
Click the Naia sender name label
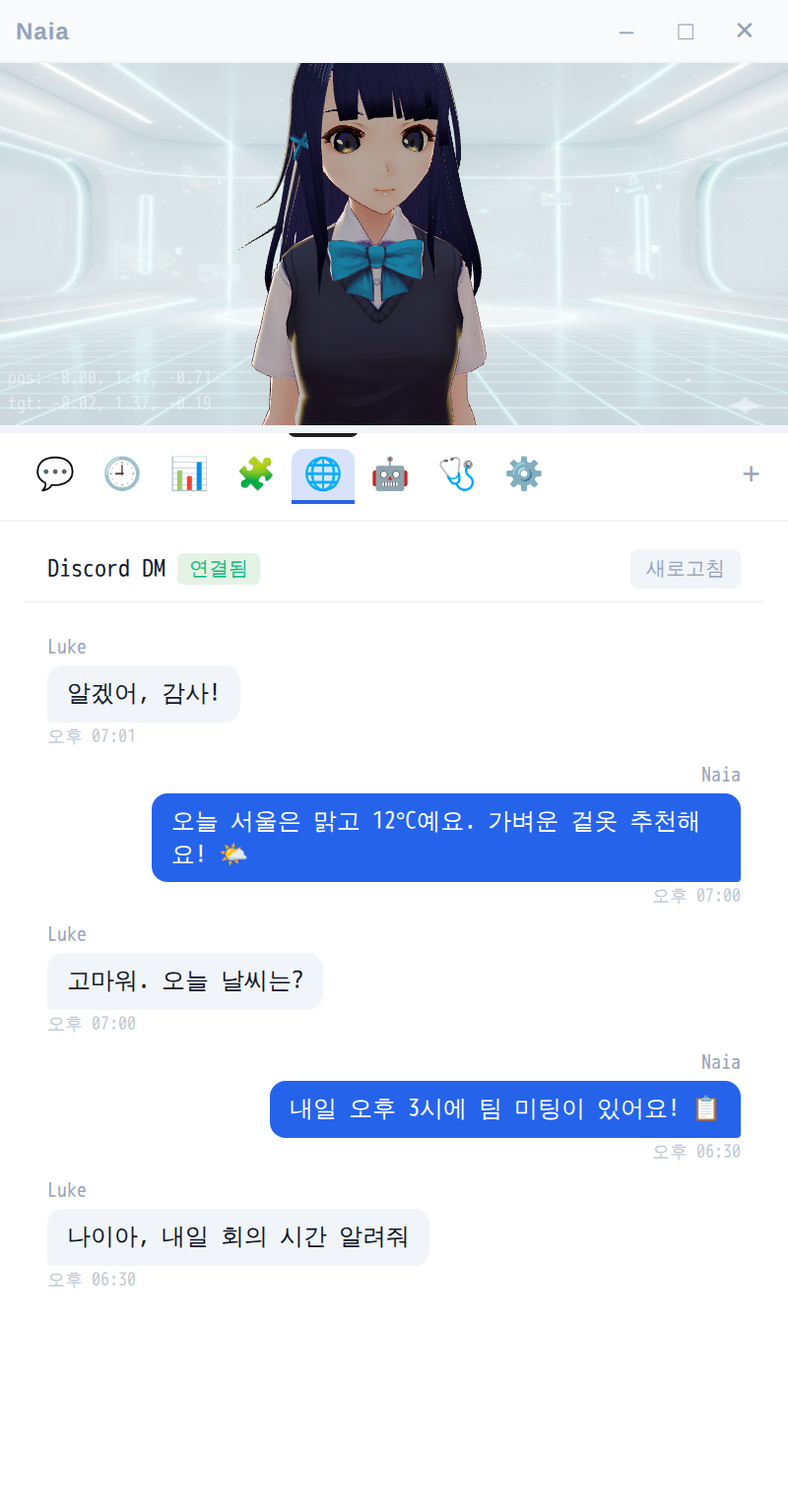(x=721, y=775)
